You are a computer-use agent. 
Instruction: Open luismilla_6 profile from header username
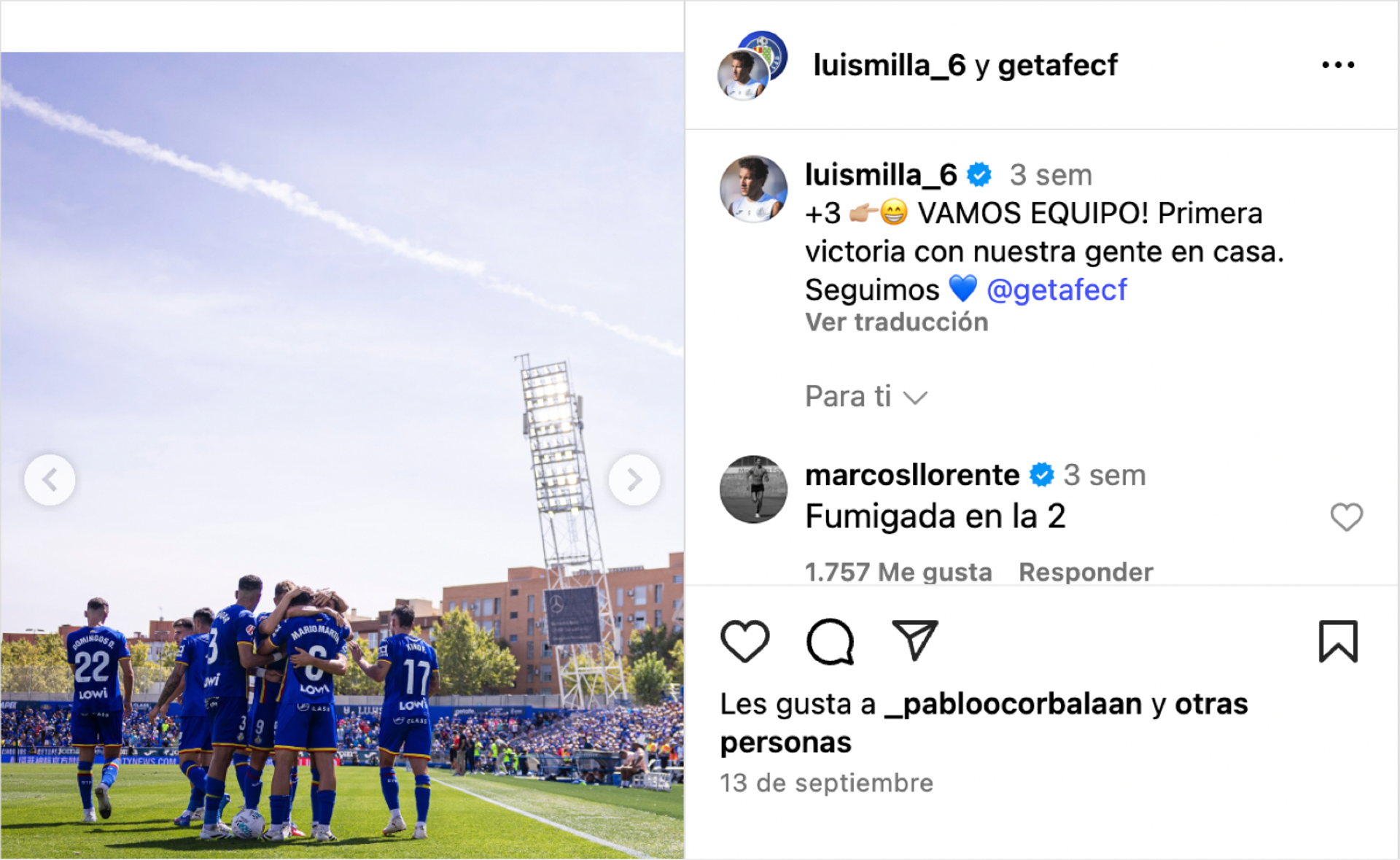890,66
